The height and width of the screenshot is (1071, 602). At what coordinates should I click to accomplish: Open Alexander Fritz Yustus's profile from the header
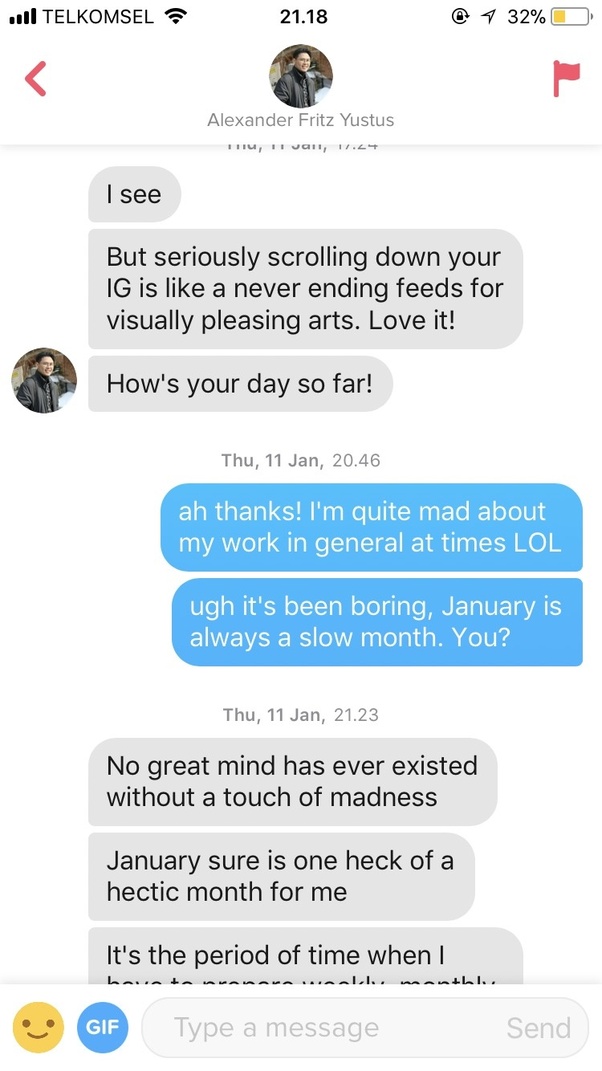[301, 77]
